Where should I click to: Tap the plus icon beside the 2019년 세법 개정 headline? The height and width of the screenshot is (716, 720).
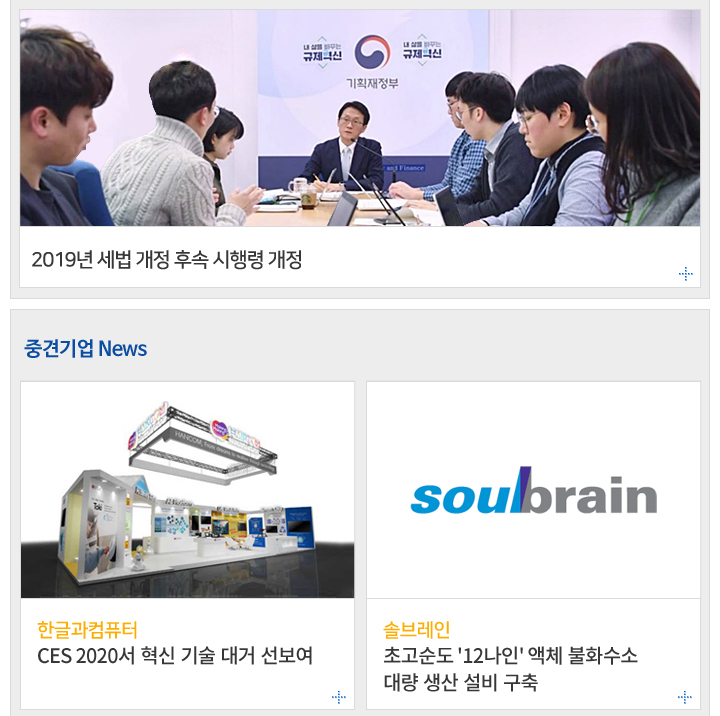[686, 273]
